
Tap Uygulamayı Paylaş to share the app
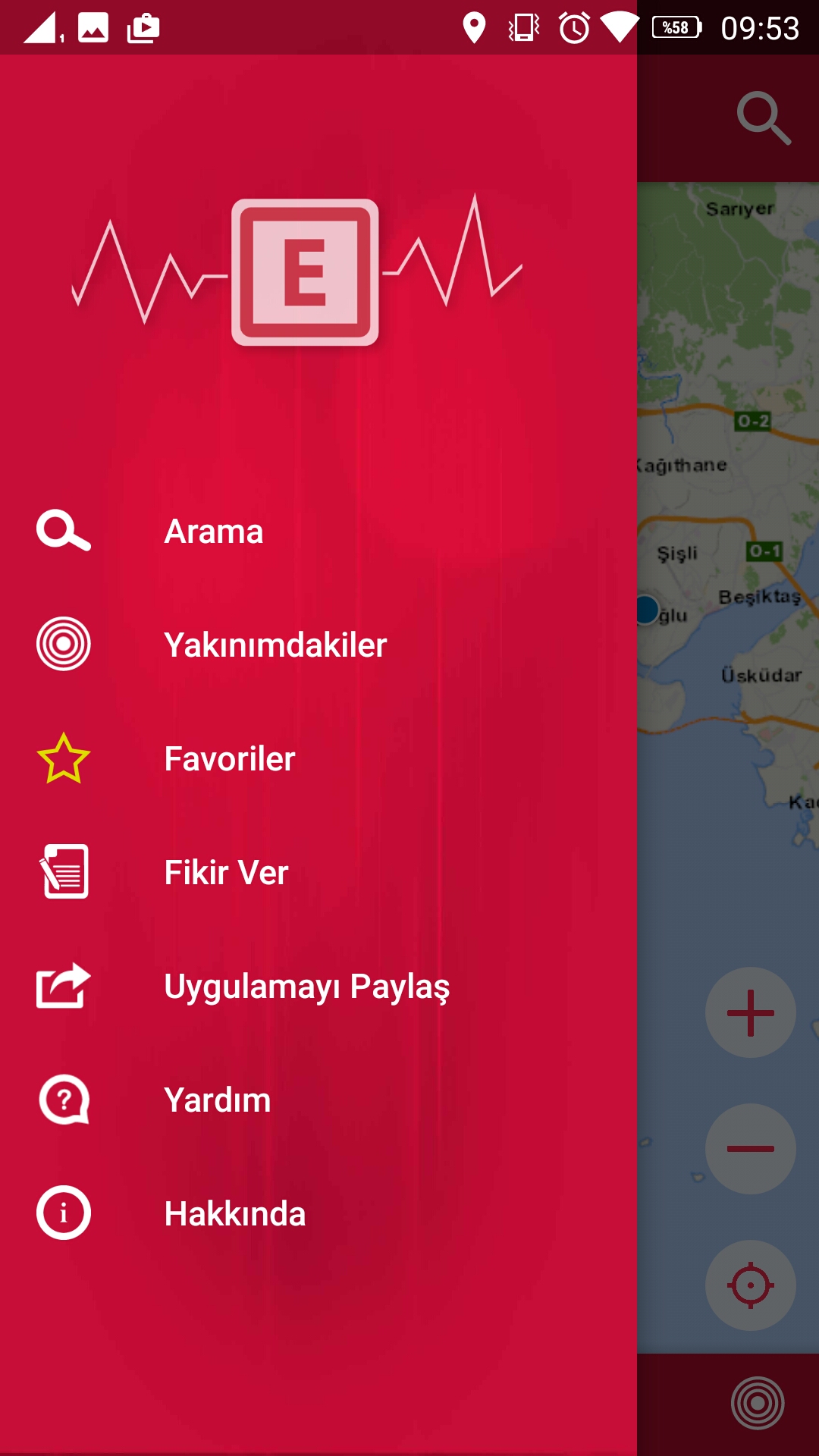[306, 986]
